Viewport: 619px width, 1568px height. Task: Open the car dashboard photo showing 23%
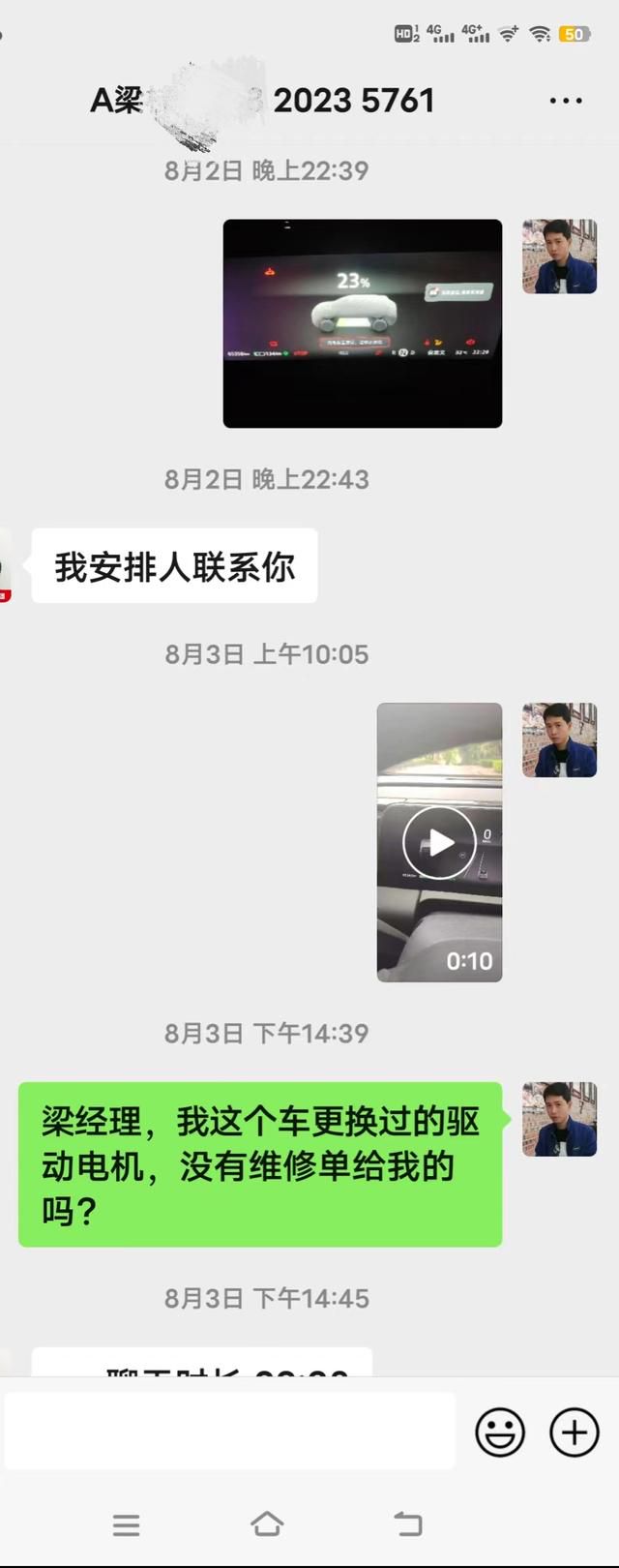(x=363, y=323)
